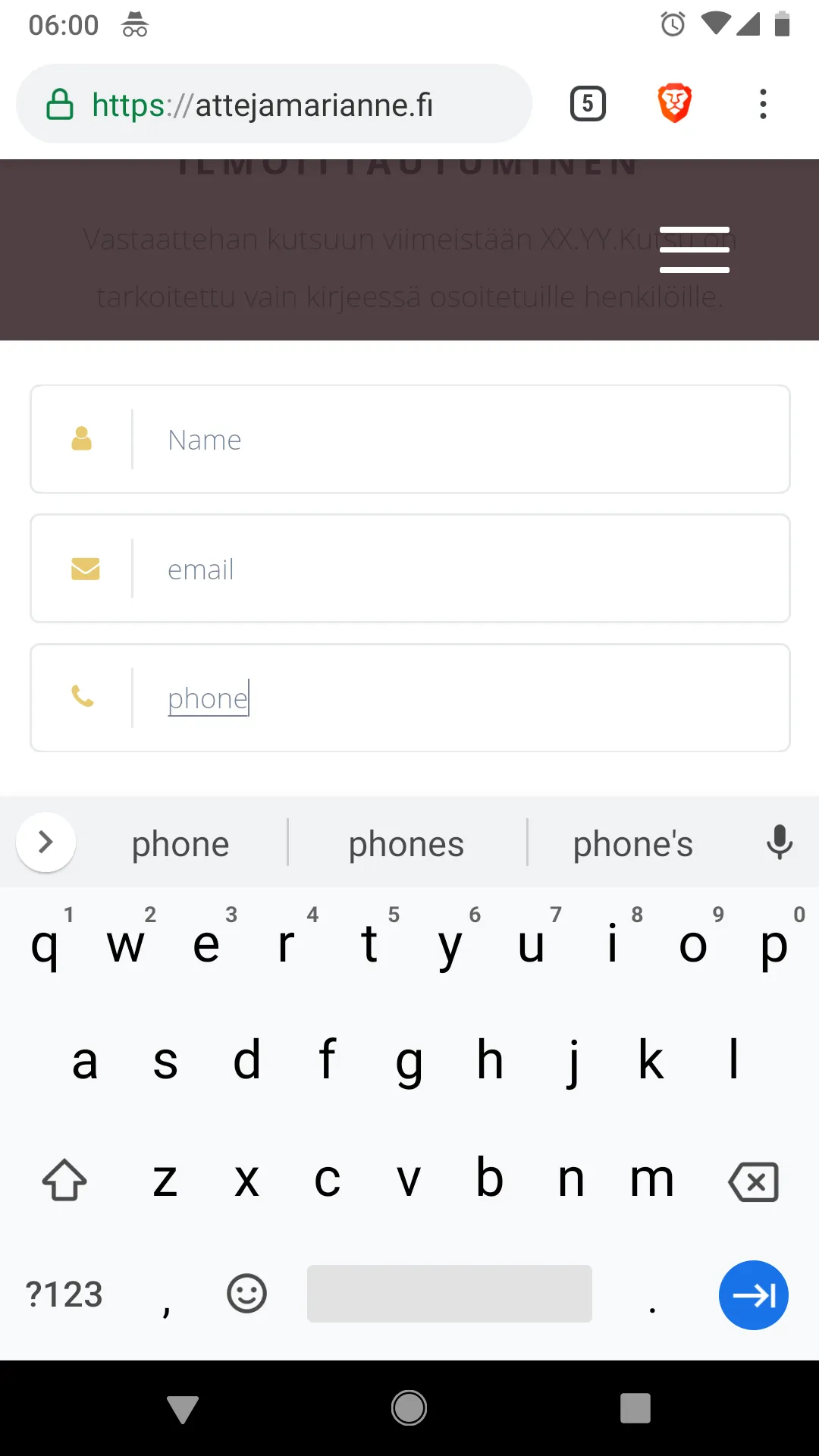
Task: Open the browser overflow menu
Action: 763,104
